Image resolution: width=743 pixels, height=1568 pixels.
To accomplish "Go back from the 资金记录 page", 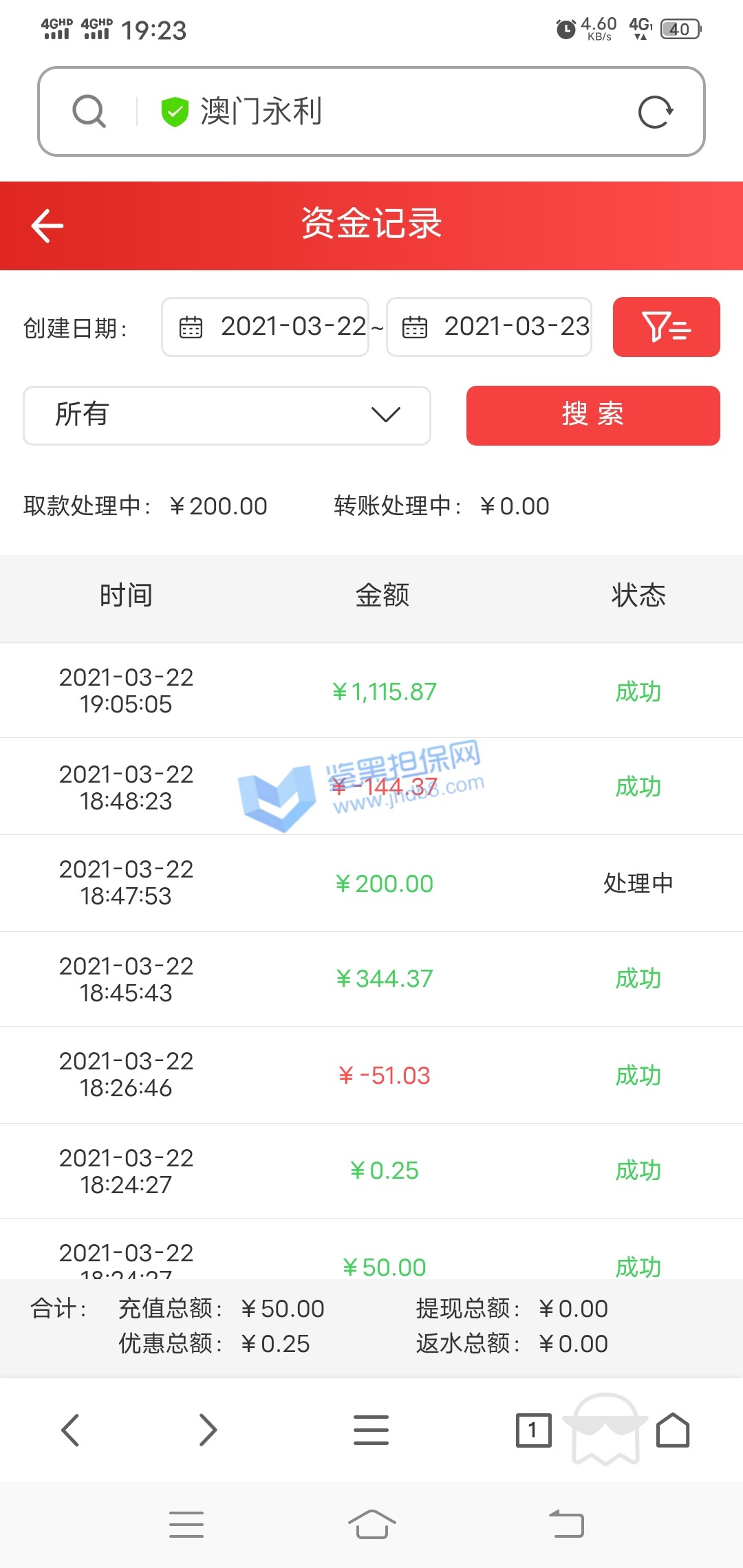I will pos(47,226).
